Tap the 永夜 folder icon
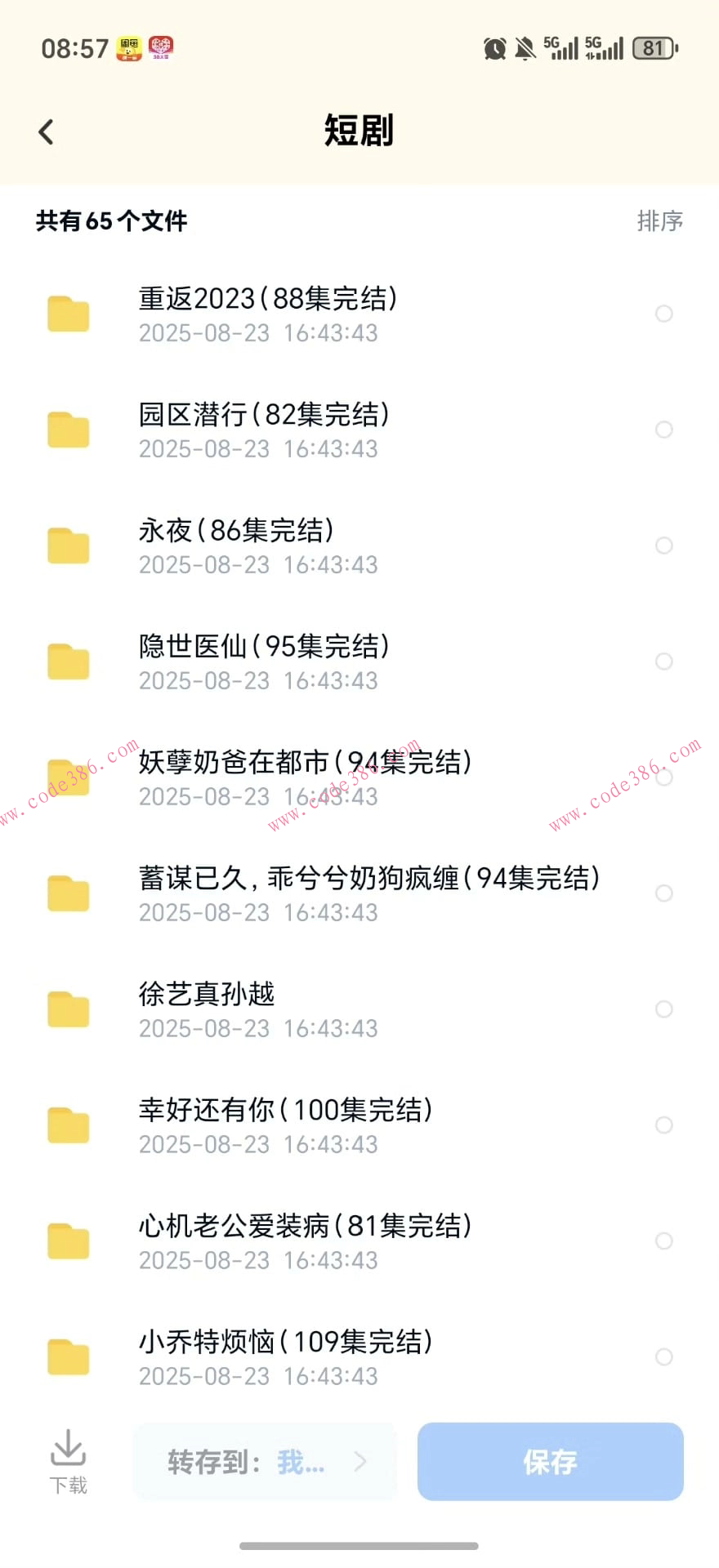 point(68,545)
